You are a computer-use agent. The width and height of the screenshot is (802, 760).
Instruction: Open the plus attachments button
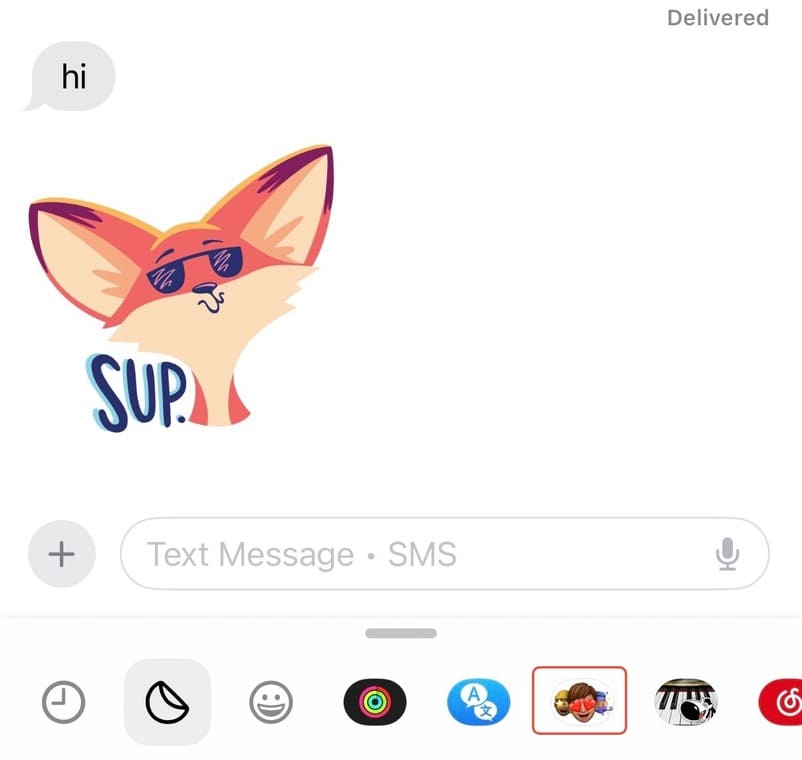coord(62,553)
